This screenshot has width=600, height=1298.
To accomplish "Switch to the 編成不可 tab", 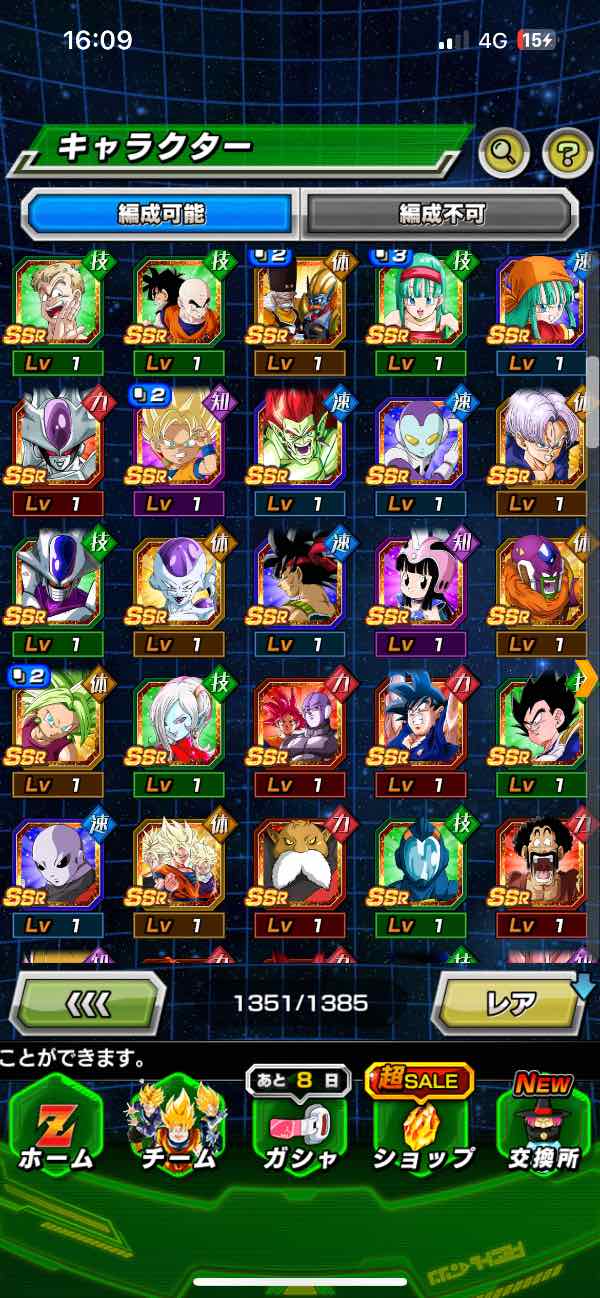I will click(441, 213).
